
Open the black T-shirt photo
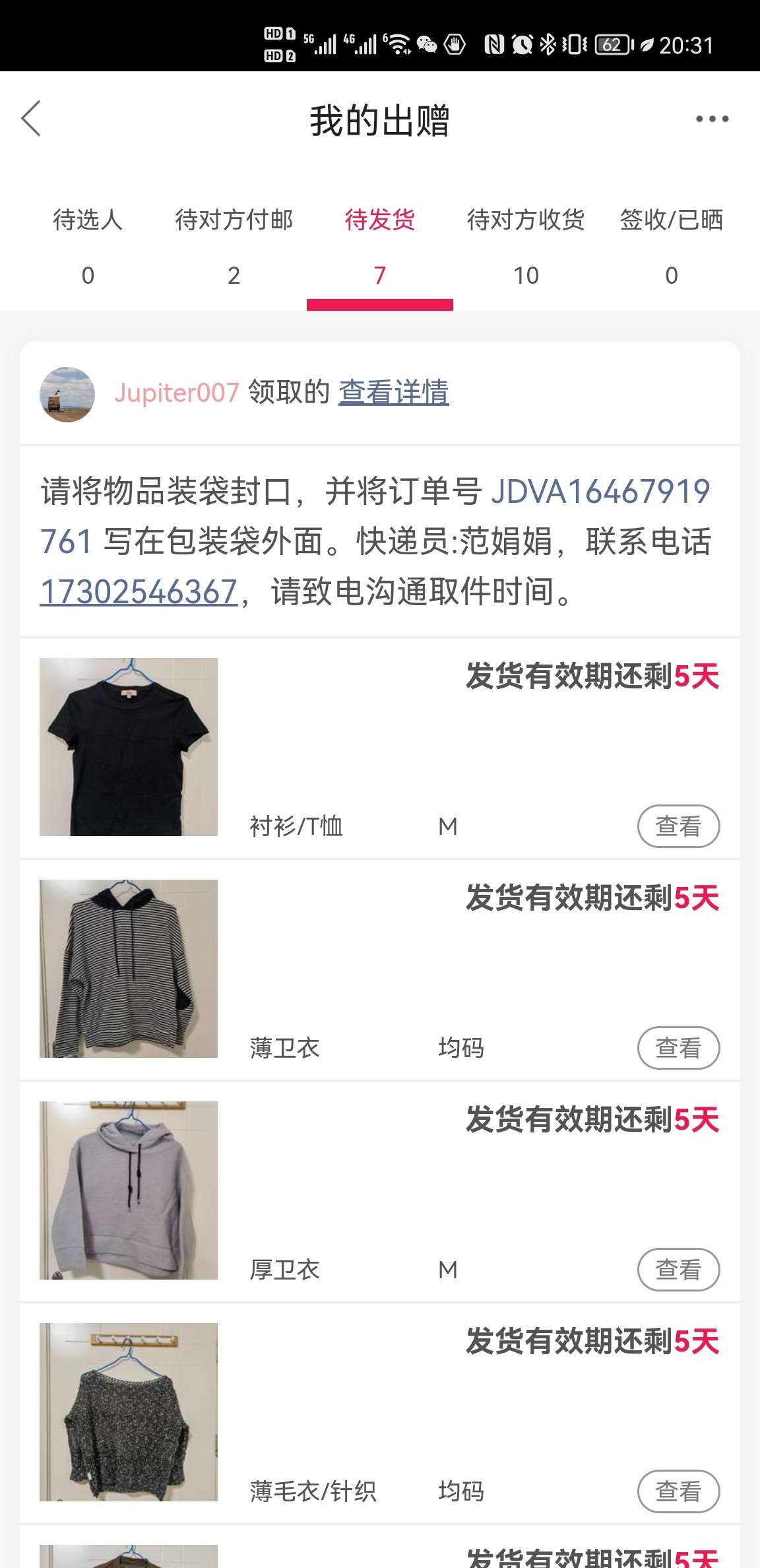(x=129, y=747)
